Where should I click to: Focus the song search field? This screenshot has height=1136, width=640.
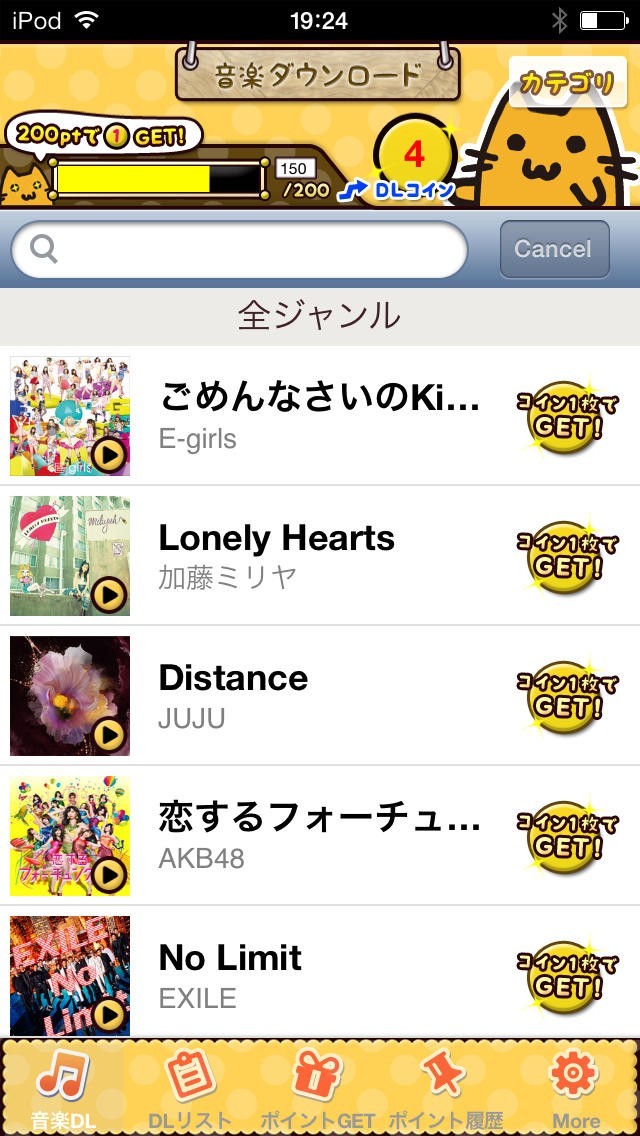click(x=240, y=249)
